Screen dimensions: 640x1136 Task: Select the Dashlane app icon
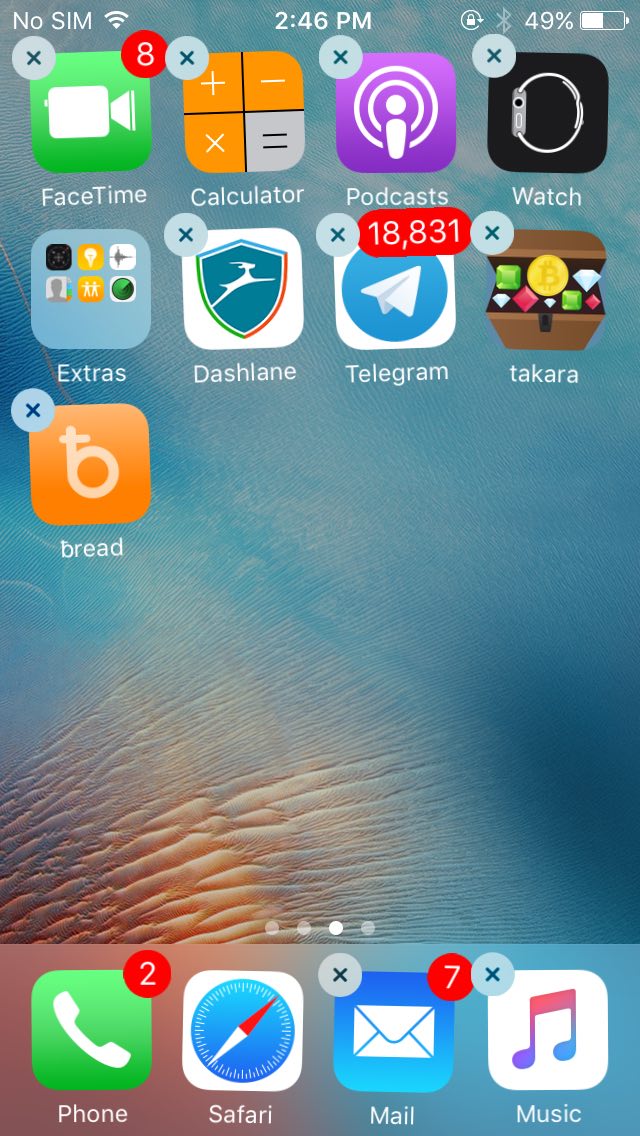pyautogui.click(x=243, y=289)
